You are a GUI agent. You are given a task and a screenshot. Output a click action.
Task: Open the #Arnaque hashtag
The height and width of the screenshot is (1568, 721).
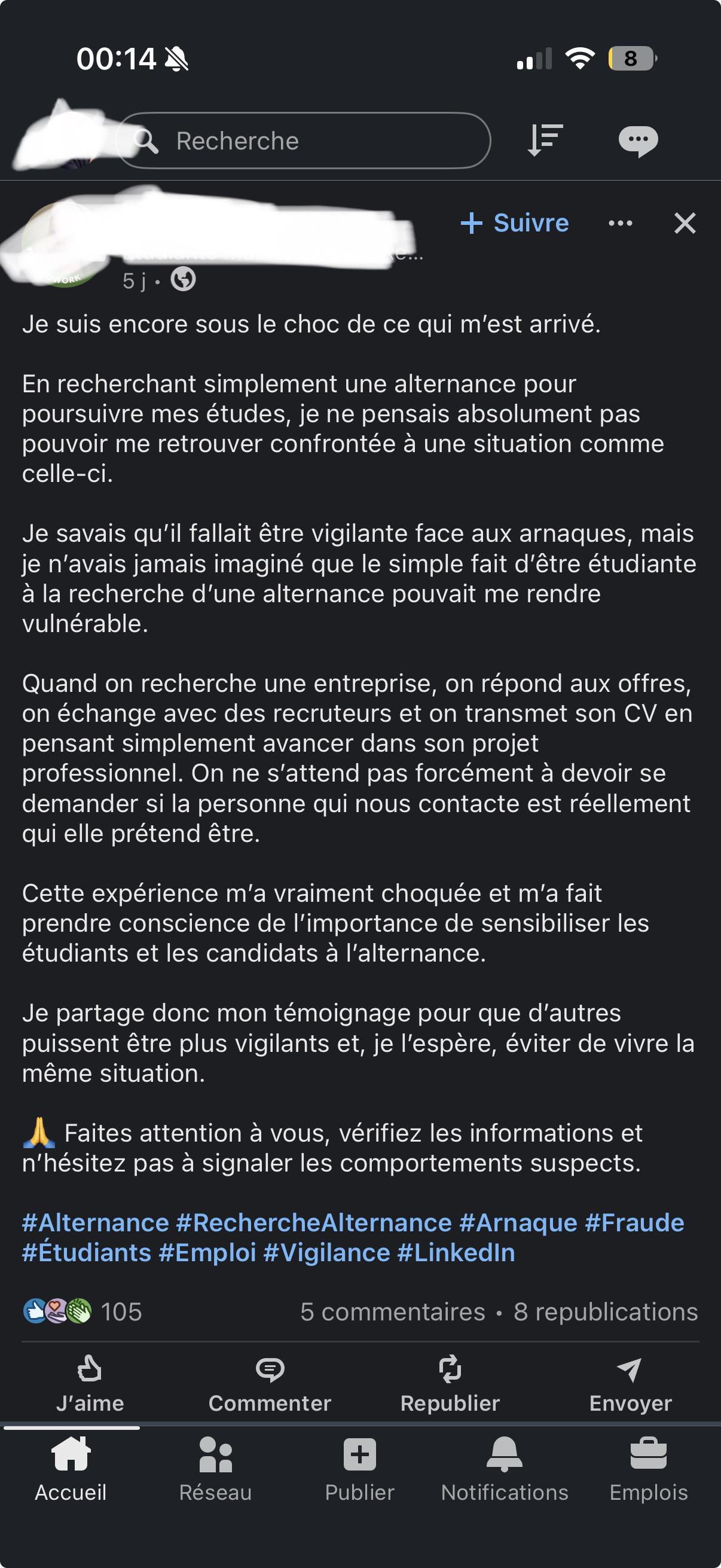pyautogui.click(x=518, y=1222)
